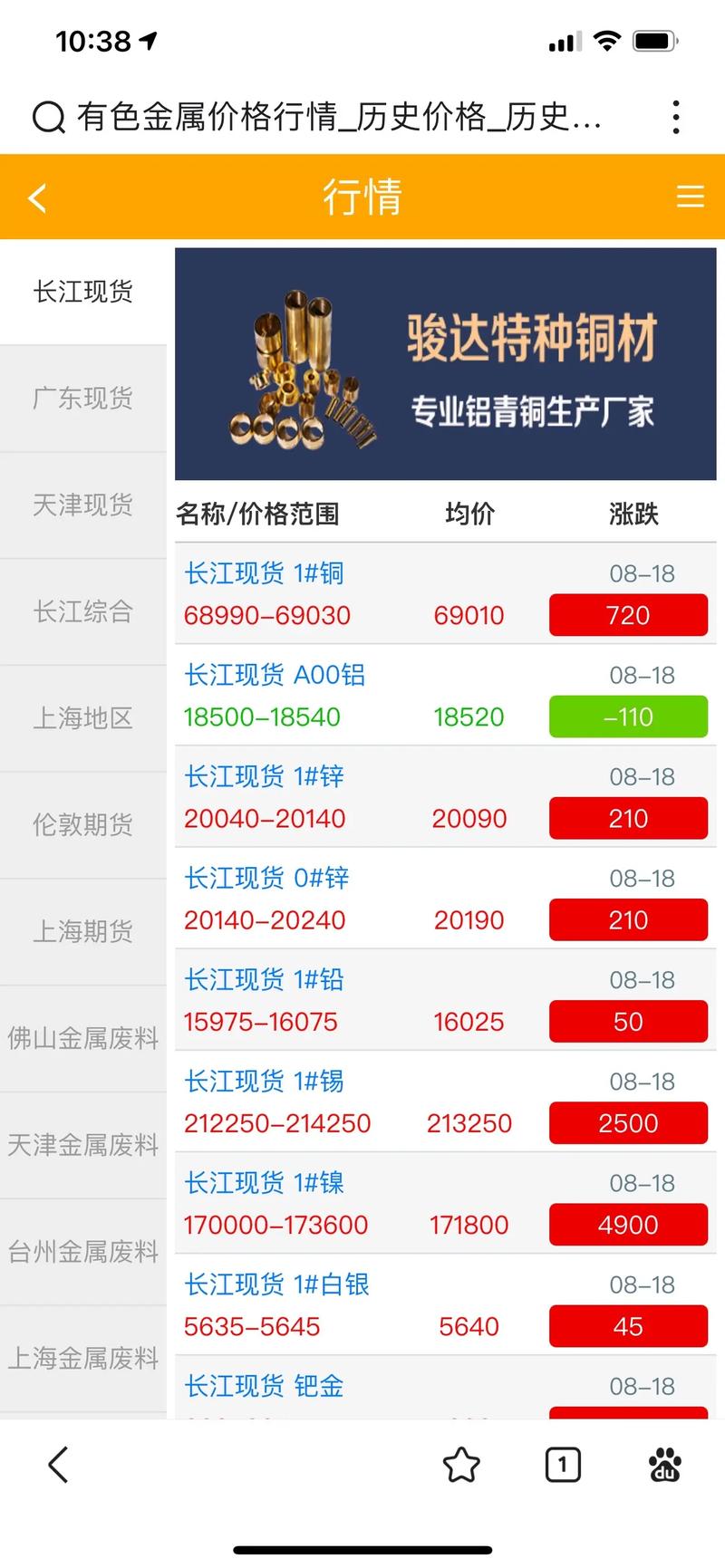Viewport: 725px width, 1568px height.
Task: Switch to 伦敦期货 sidebar tab
Action: pyautogui.click(x=82, y=824)
